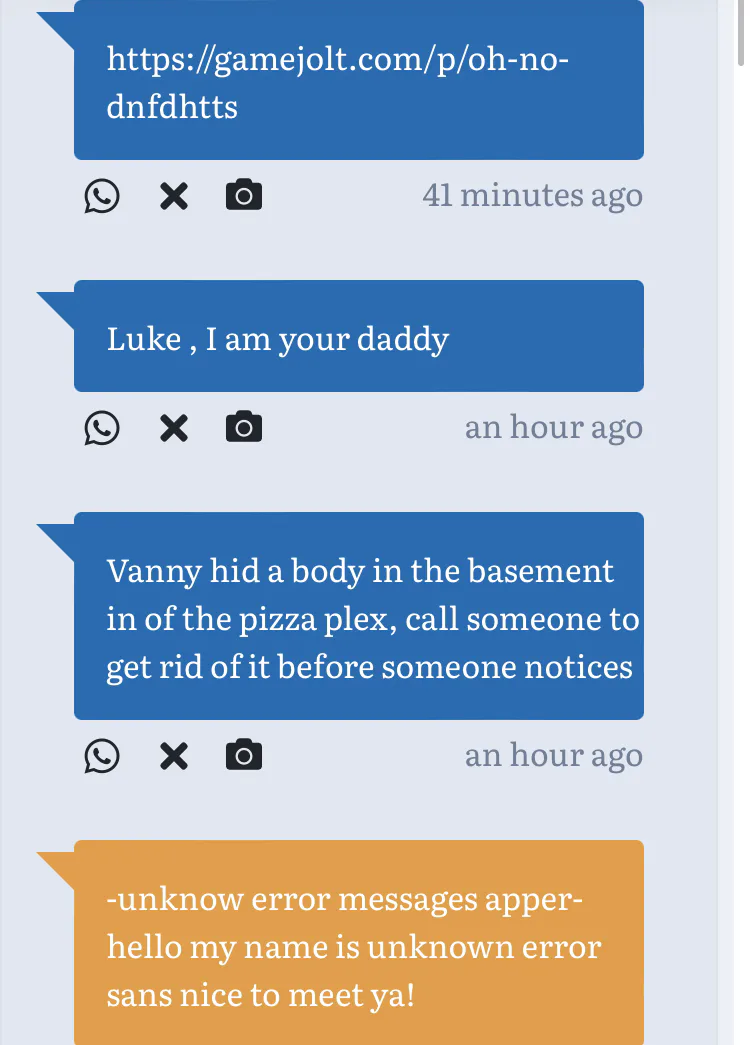The height and width of the screenshot is (1045, 750).
Task: Tap the camera icon under the gamejolt message
Action: click(244, 195)
